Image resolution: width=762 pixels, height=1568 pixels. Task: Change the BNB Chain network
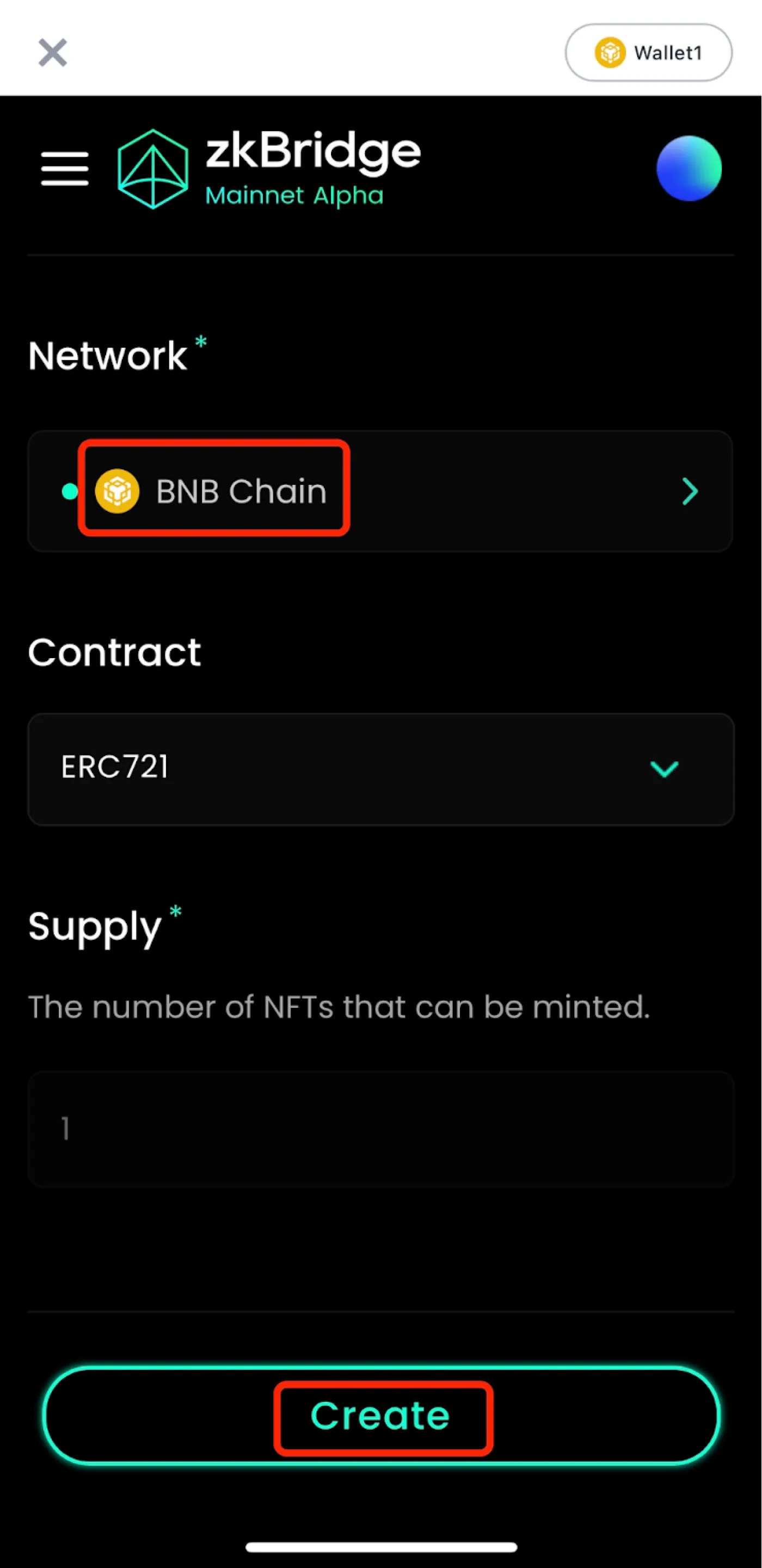380,491
